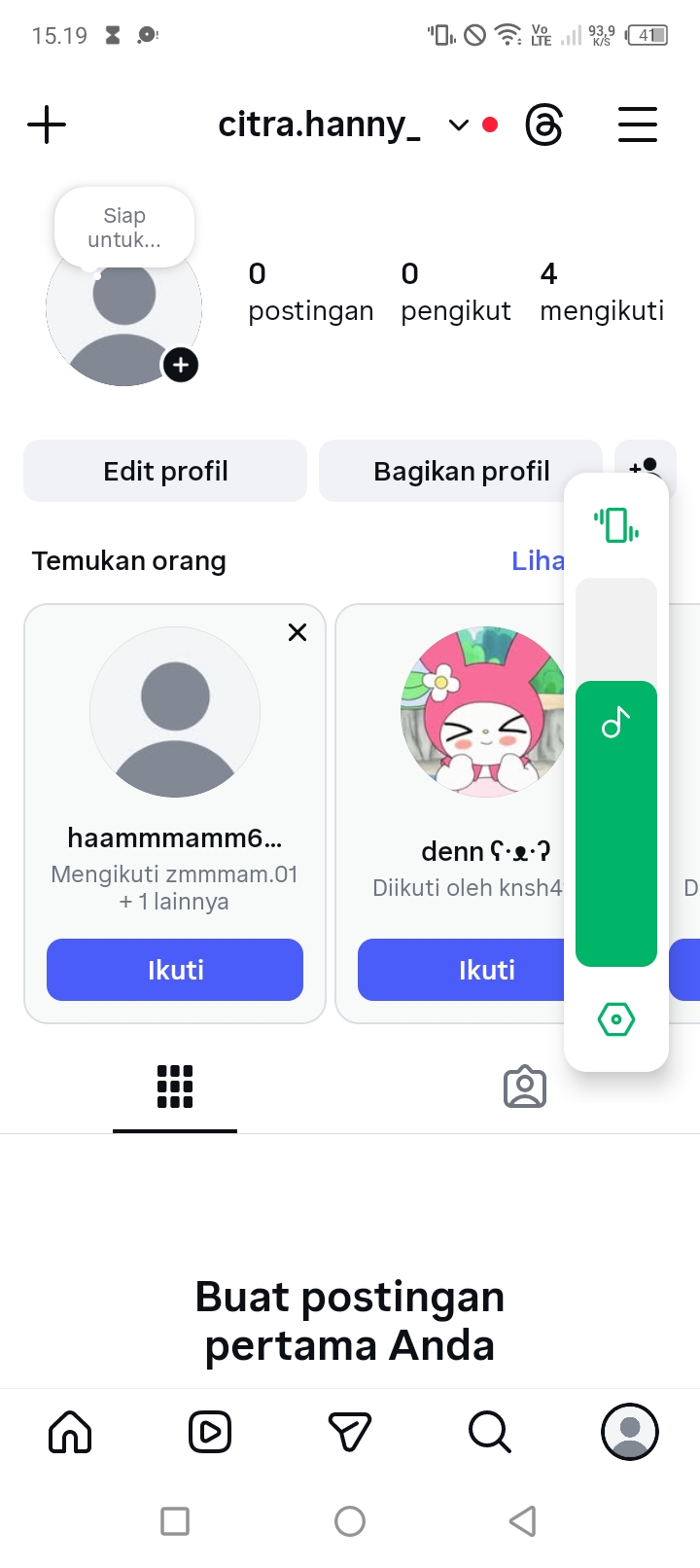The image size is (700, 1568).
Task: Switch to the posts grid tab
Action: (x=175, y=1087)
